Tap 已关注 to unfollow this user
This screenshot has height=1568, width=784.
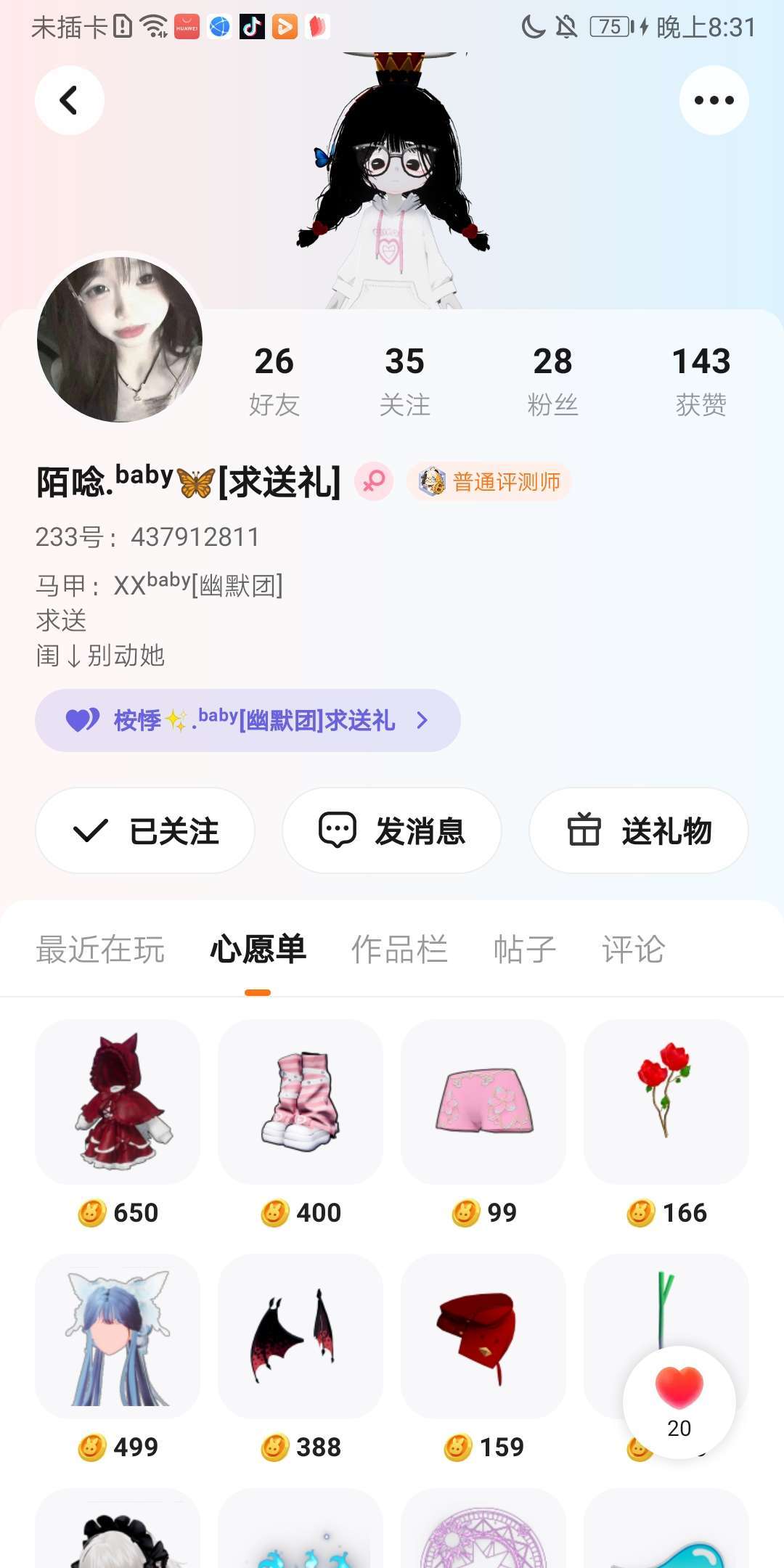(x=145, y=830)
